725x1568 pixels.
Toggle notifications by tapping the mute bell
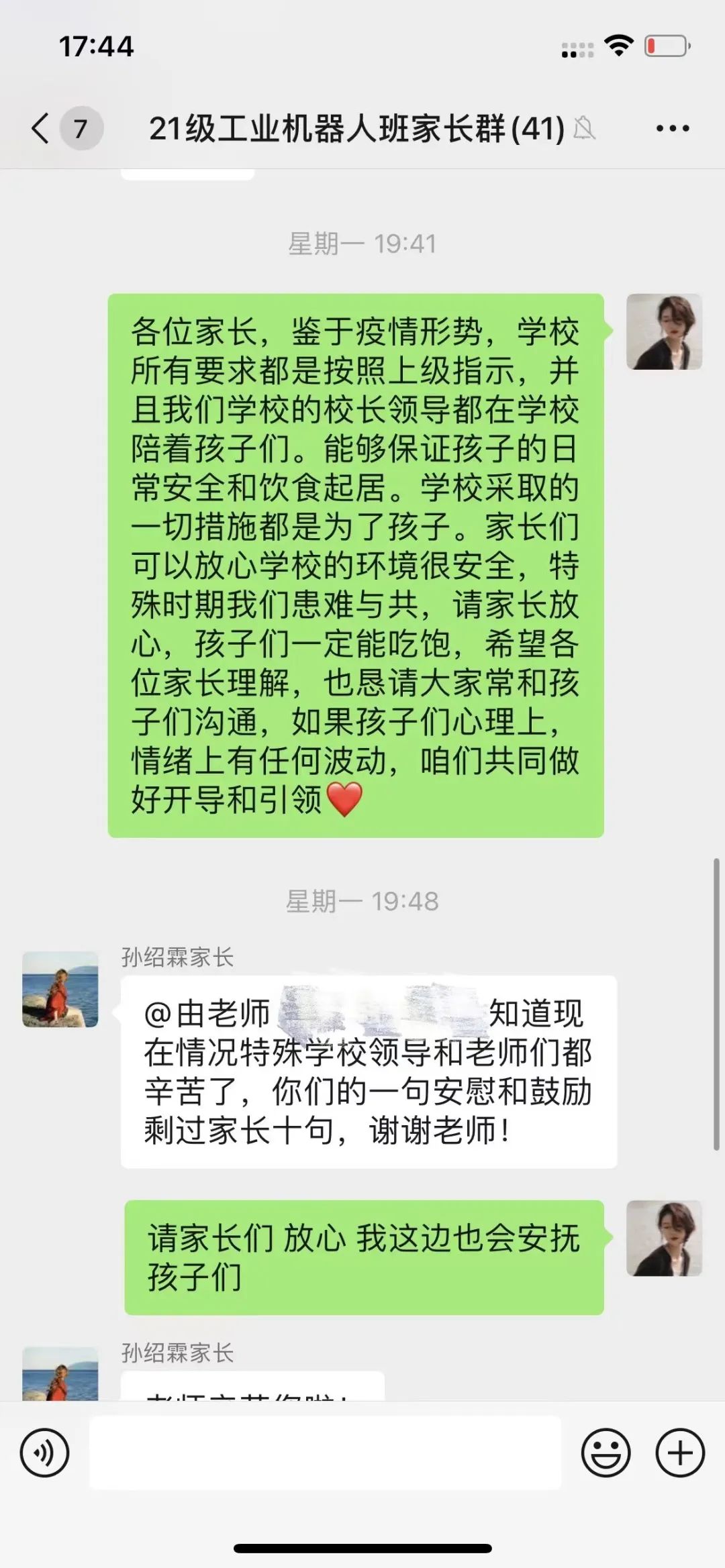pyautogui.click(x=585, y=129)
